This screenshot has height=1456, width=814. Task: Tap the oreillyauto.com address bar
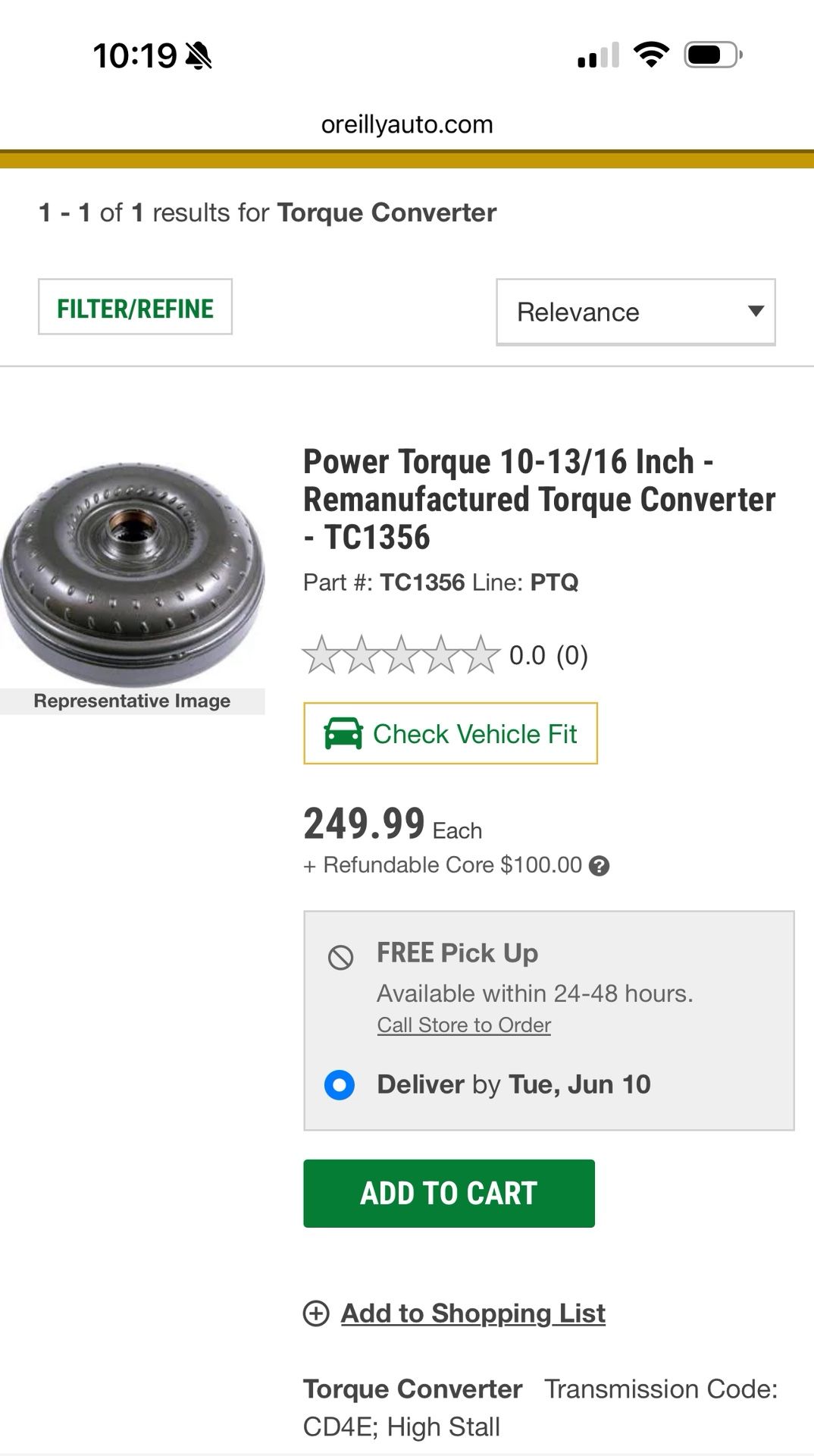click(x=406, y=124)
